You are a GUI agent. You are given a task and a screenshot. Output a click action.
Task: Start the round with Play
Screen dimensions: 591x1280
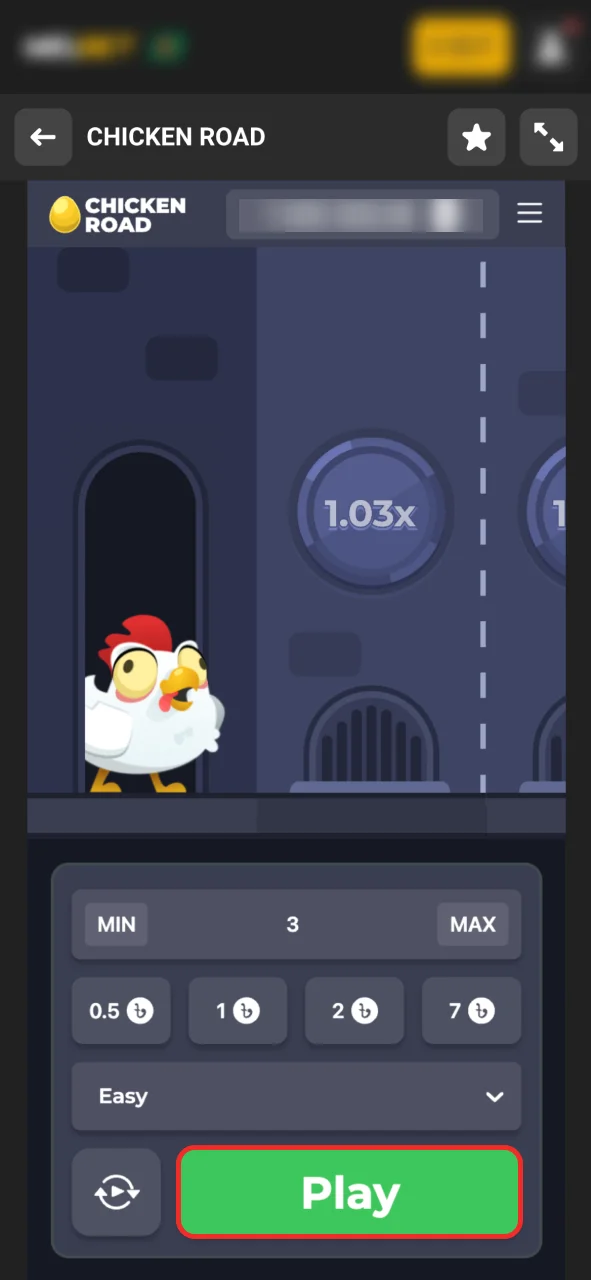click(350, 1192)
